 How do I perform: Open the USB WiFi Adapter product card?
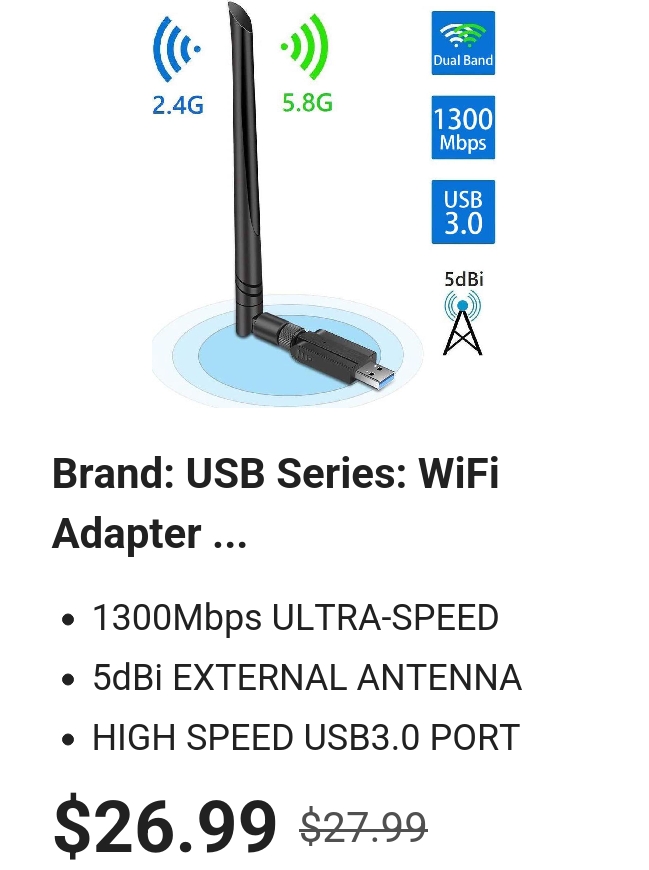tap(275, 503)
